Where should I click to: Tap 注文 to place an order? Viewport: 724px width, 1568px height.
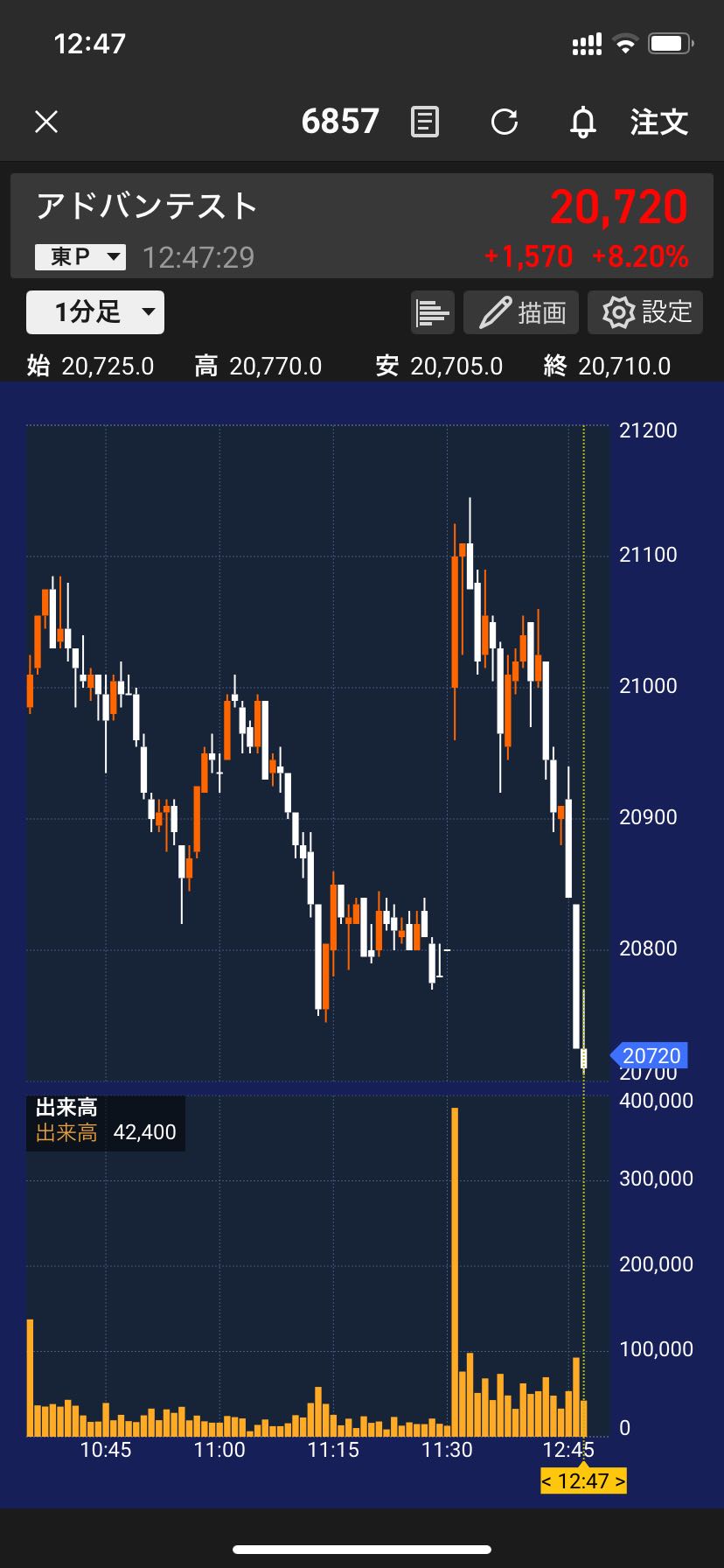(x=659, y=122)
